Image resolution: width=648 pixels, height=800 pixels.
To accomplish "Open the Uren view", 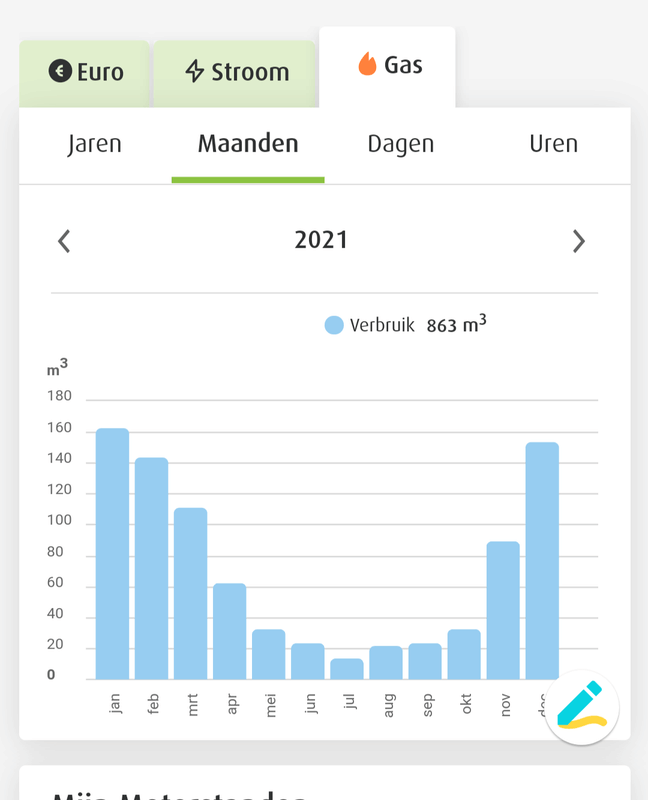I will (553, 144).
